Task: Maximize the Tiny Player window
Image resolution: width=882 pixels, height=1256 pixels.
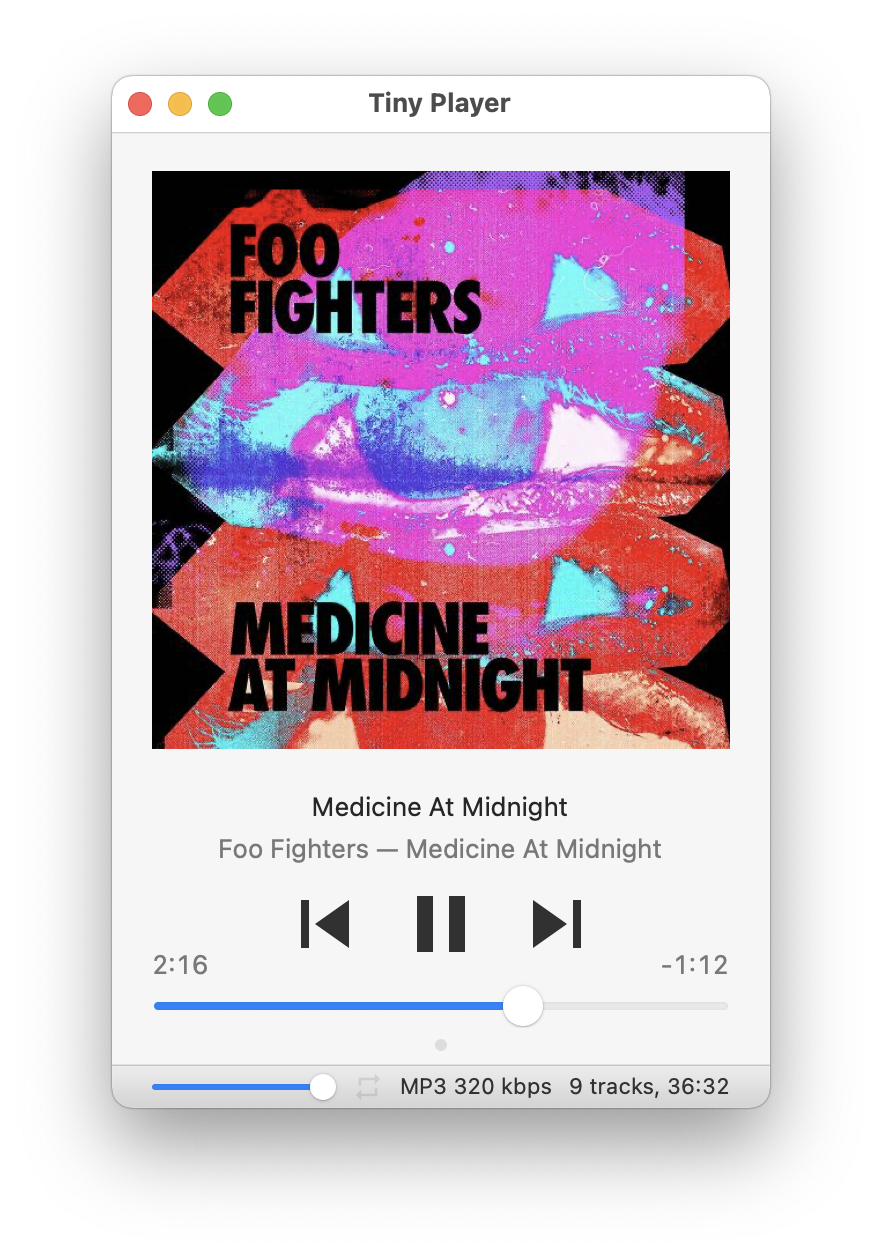Action: point(220,104)
